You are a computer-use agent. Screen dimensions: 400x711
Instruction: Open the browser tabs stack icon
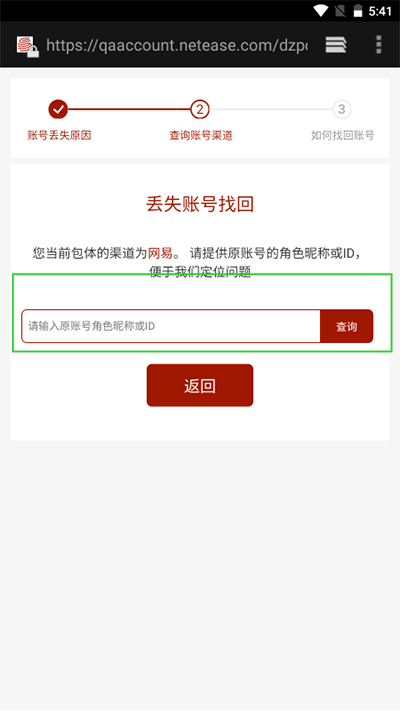point(336,45)
